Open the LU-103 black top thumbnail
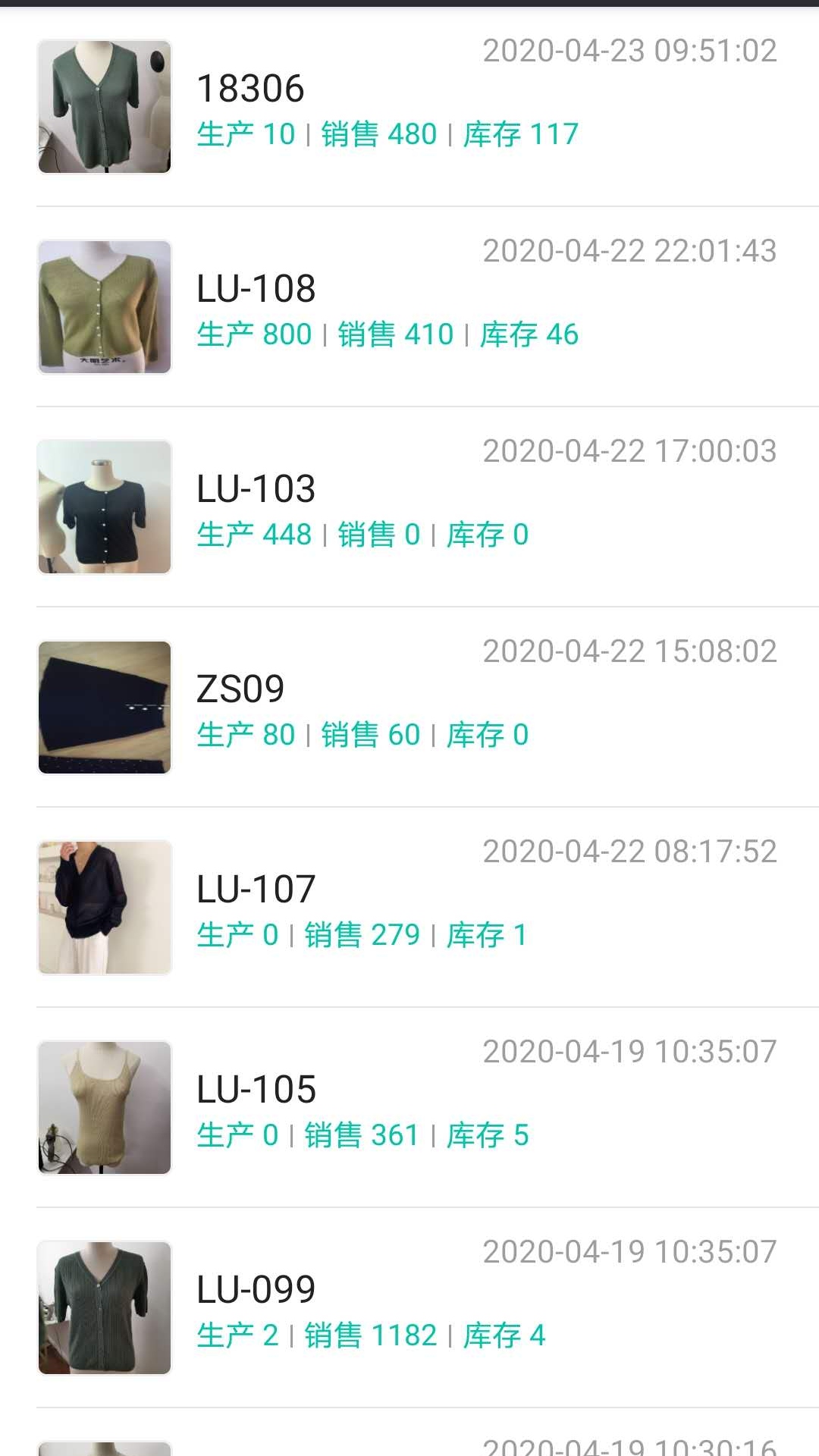Image resolution: width=819 pixels, height=1456 pixels. tap(104, 507)
